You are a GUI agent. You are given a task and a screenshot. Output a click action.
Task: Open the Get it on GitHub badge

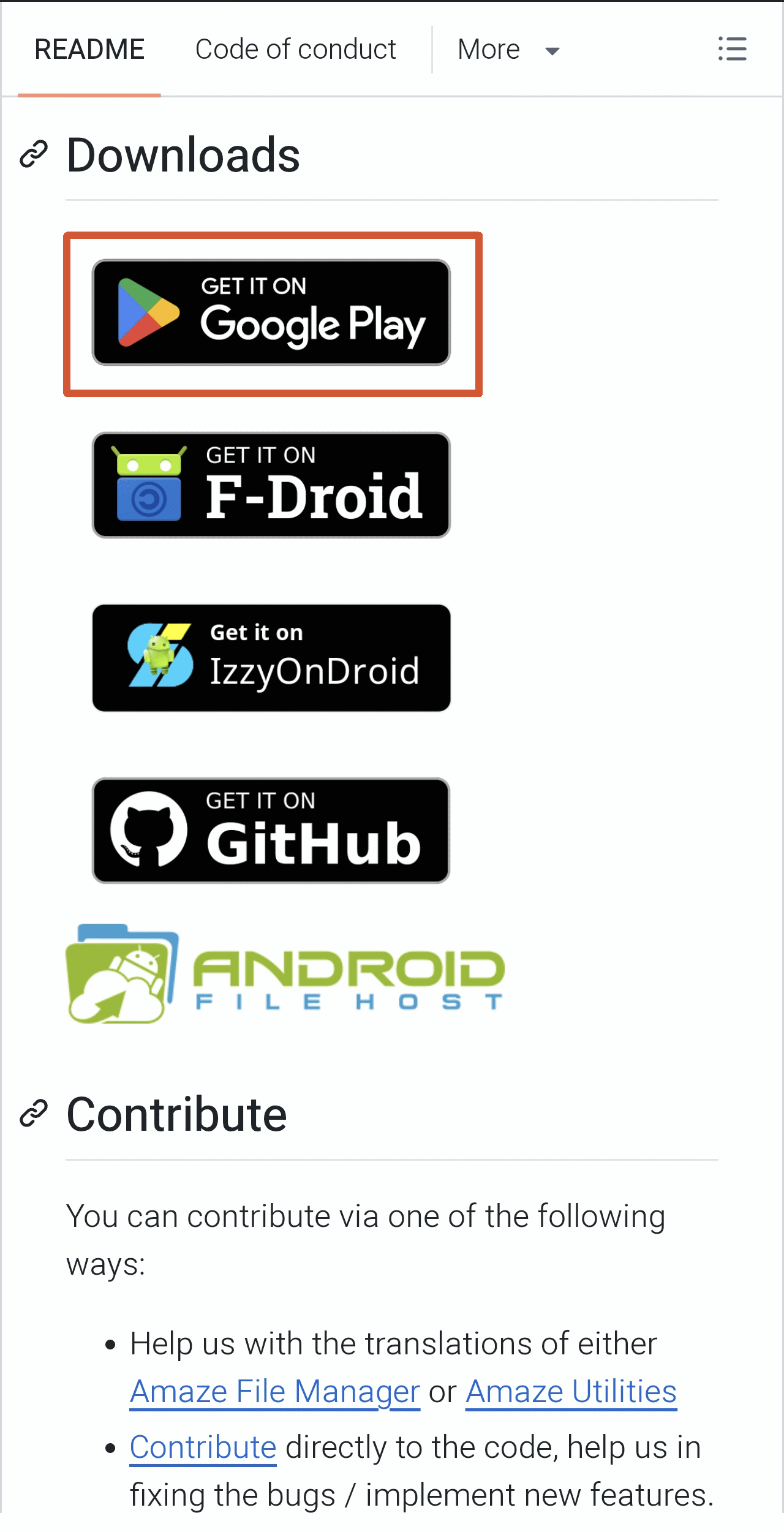[271, 831]
